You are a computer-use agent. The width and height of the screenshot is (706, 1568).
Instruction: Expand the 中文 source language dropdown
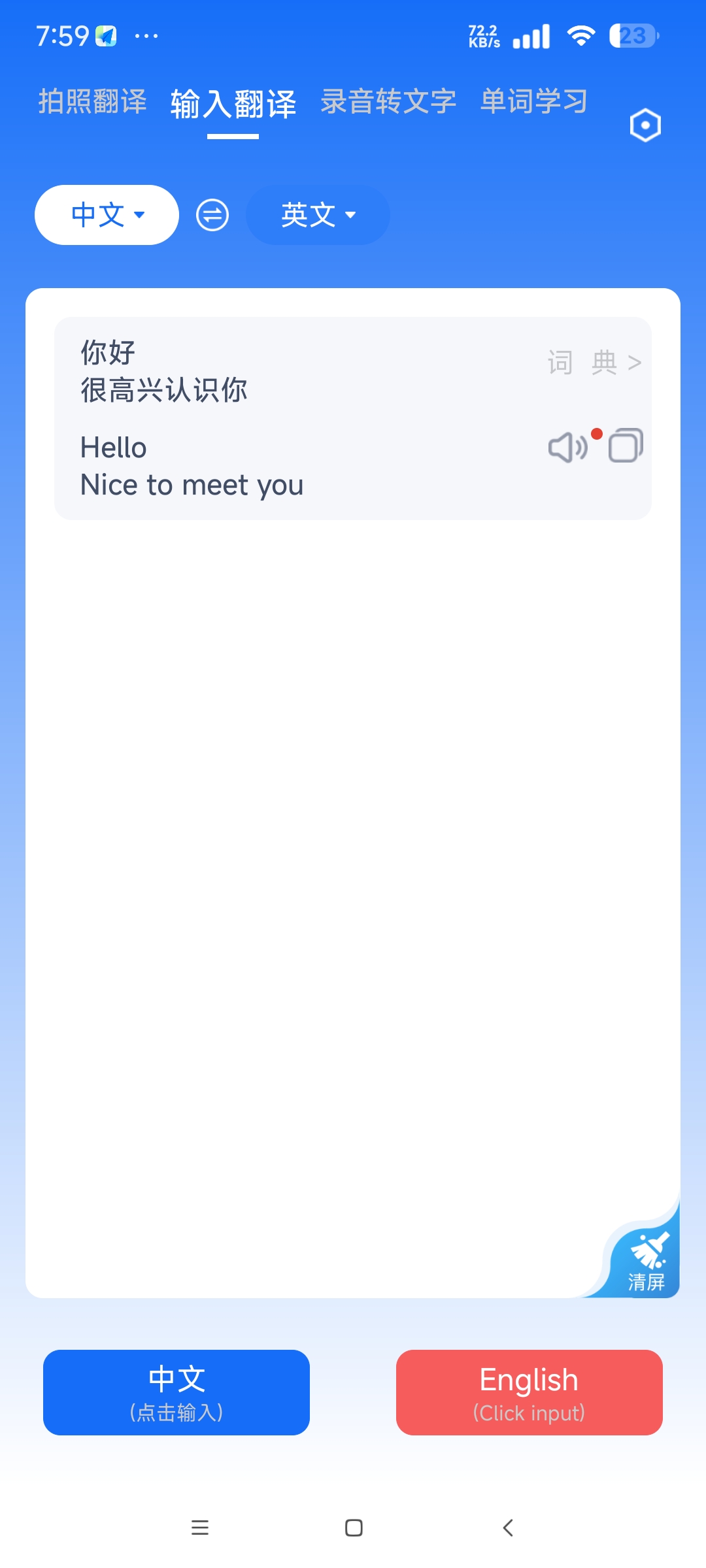(107, 215)
